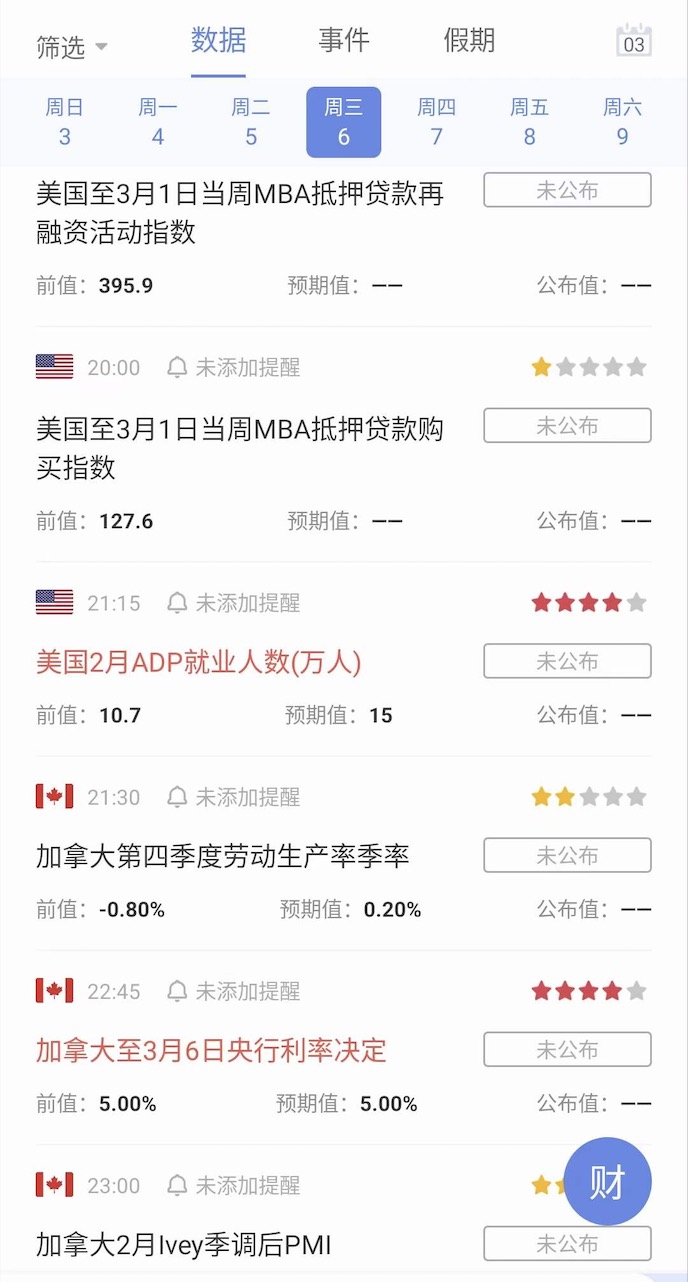
Task: Select 周六 9 in the date strip
Action: [x=622, y=122]
